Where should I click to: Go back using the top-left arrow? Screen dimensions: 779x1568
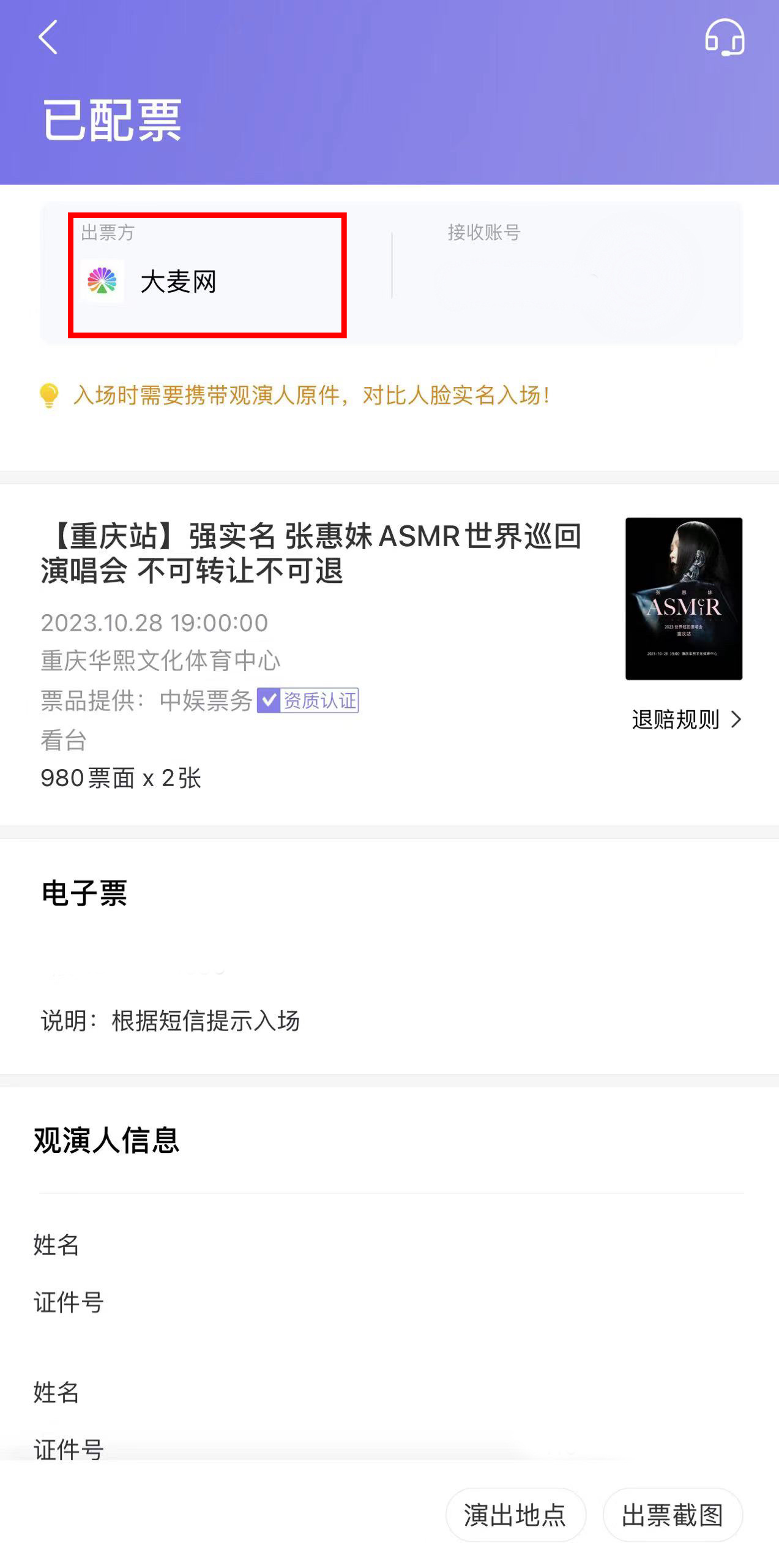point(48,38)
